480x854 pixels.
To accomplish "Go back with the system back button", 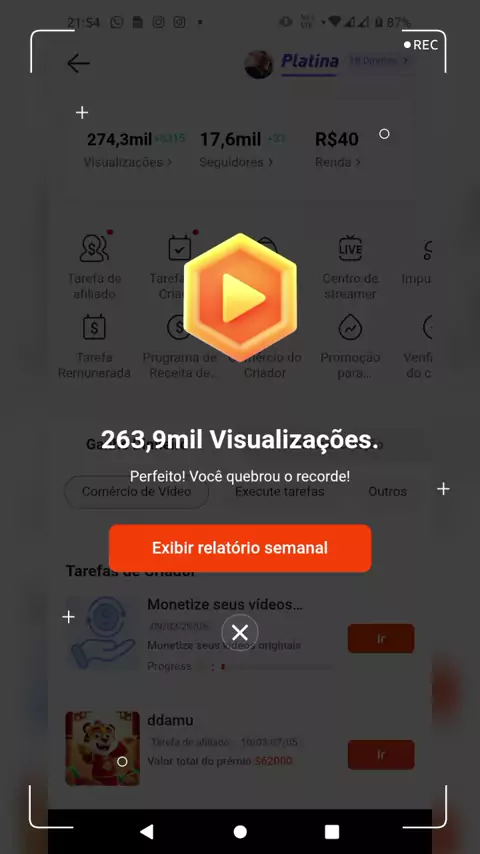I will 146,831.
